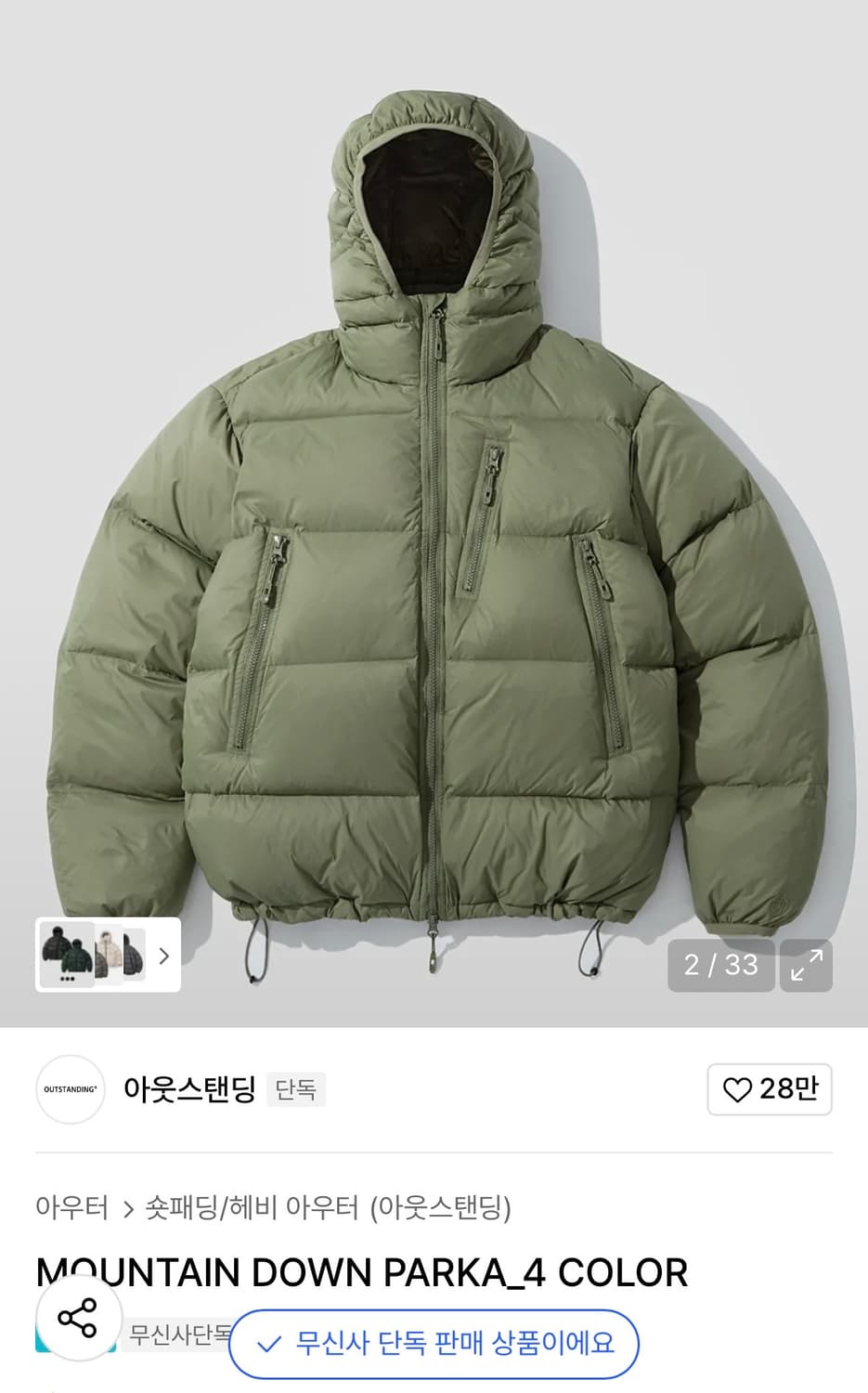Tap the 2 / 33 image counter
The image size is (868, 1393).
(720, 966)
